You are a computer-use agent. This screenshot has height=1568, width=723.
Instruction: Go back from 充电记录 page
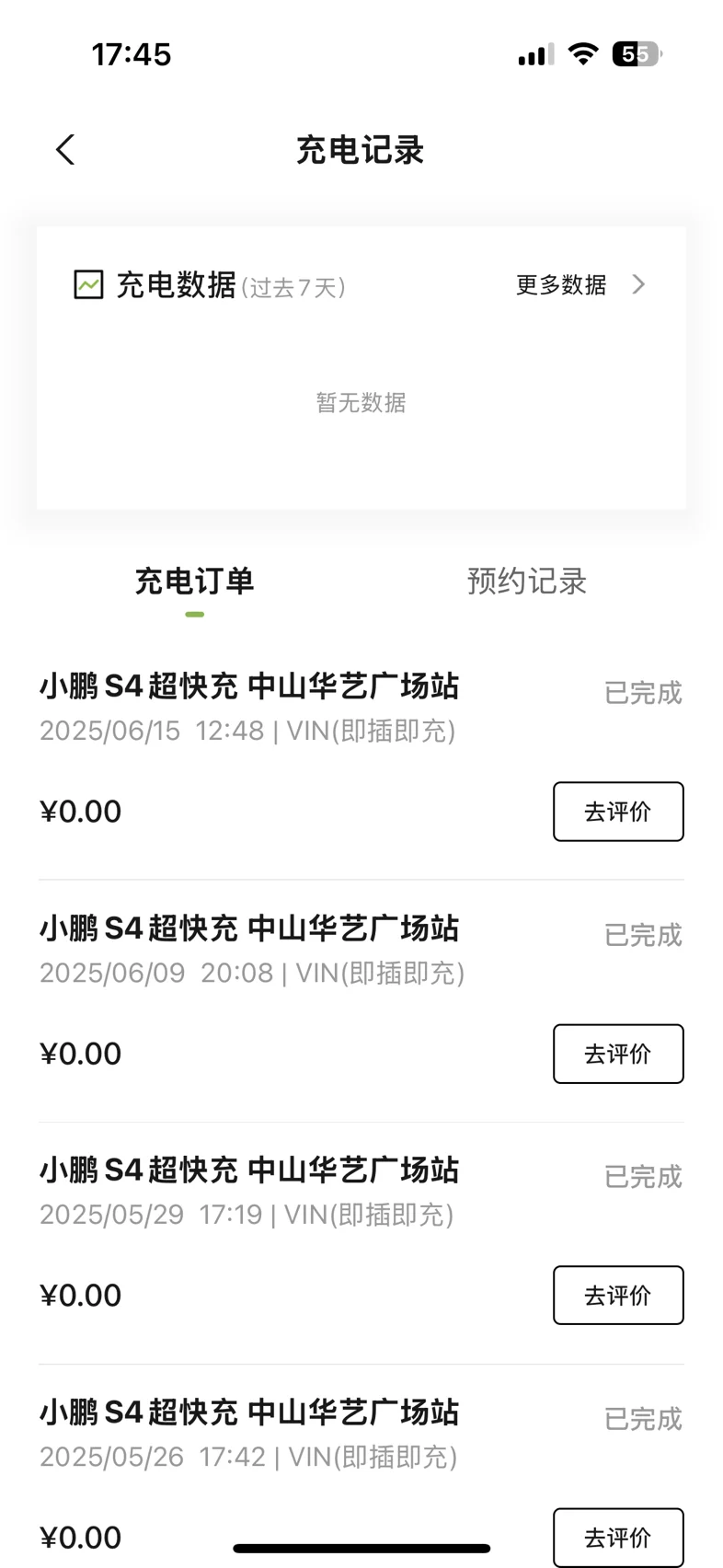(x=64, y=149)
